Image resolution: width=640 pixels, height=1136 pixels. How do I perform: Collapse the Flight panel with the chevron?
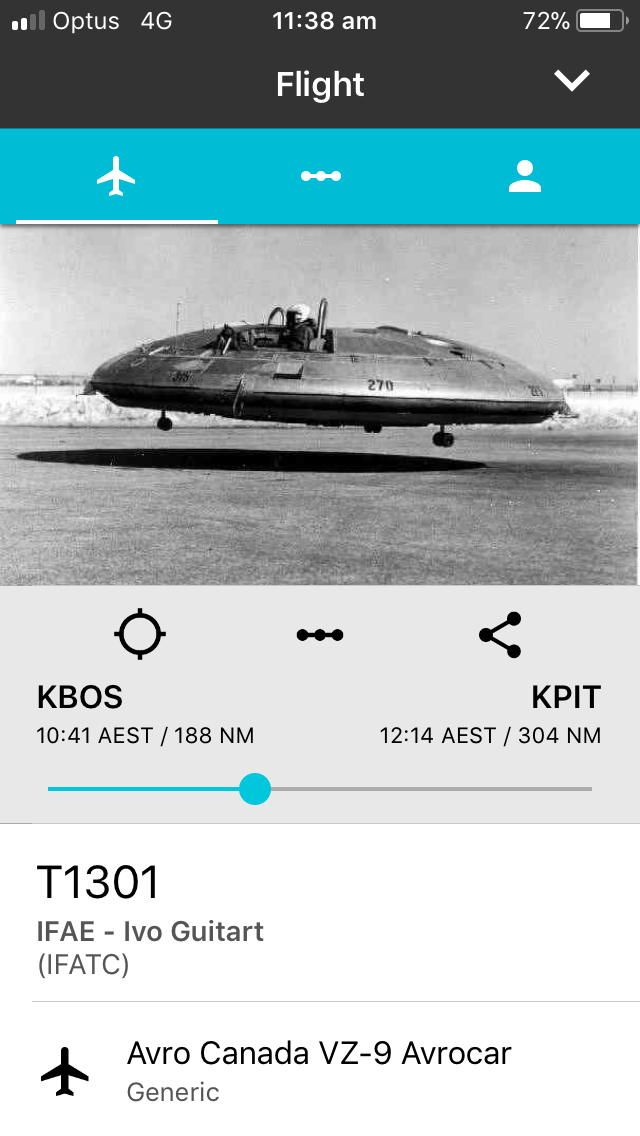coord(572,82)
